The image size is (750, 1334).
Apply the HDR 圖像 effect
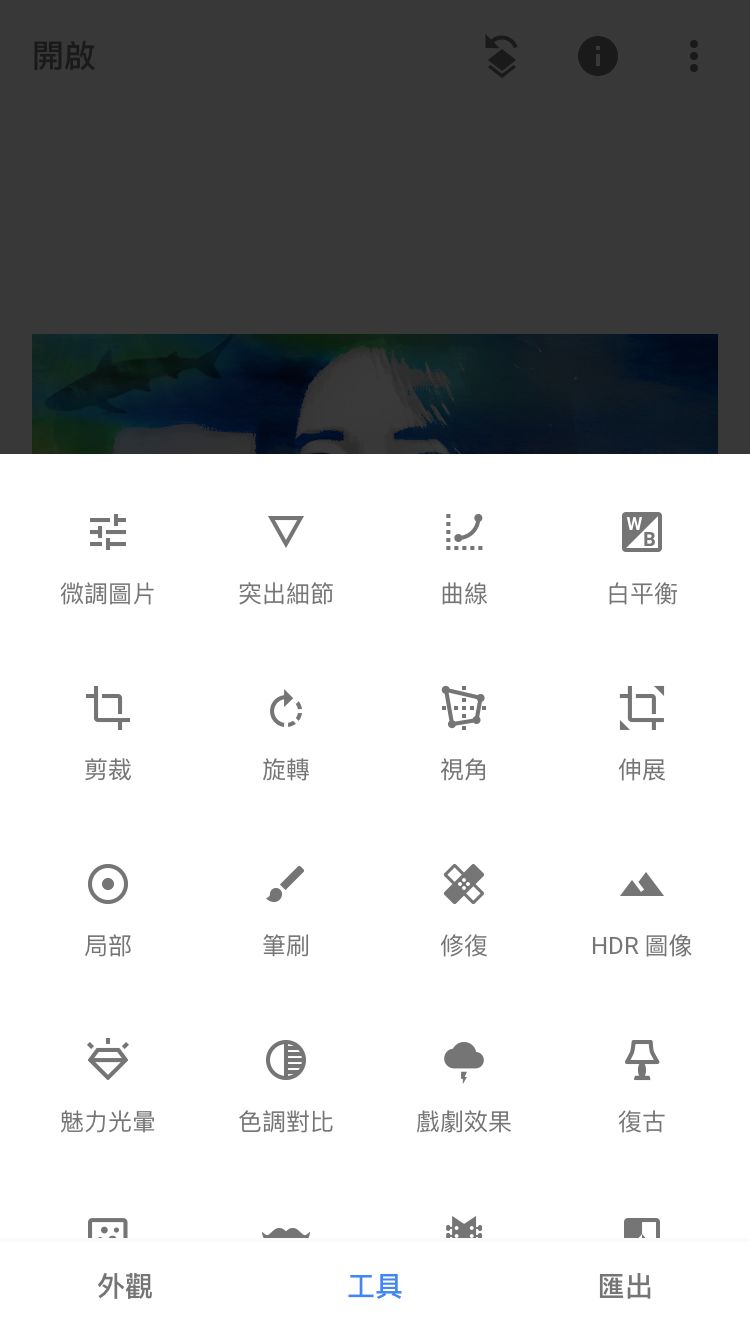click(641, 907)
